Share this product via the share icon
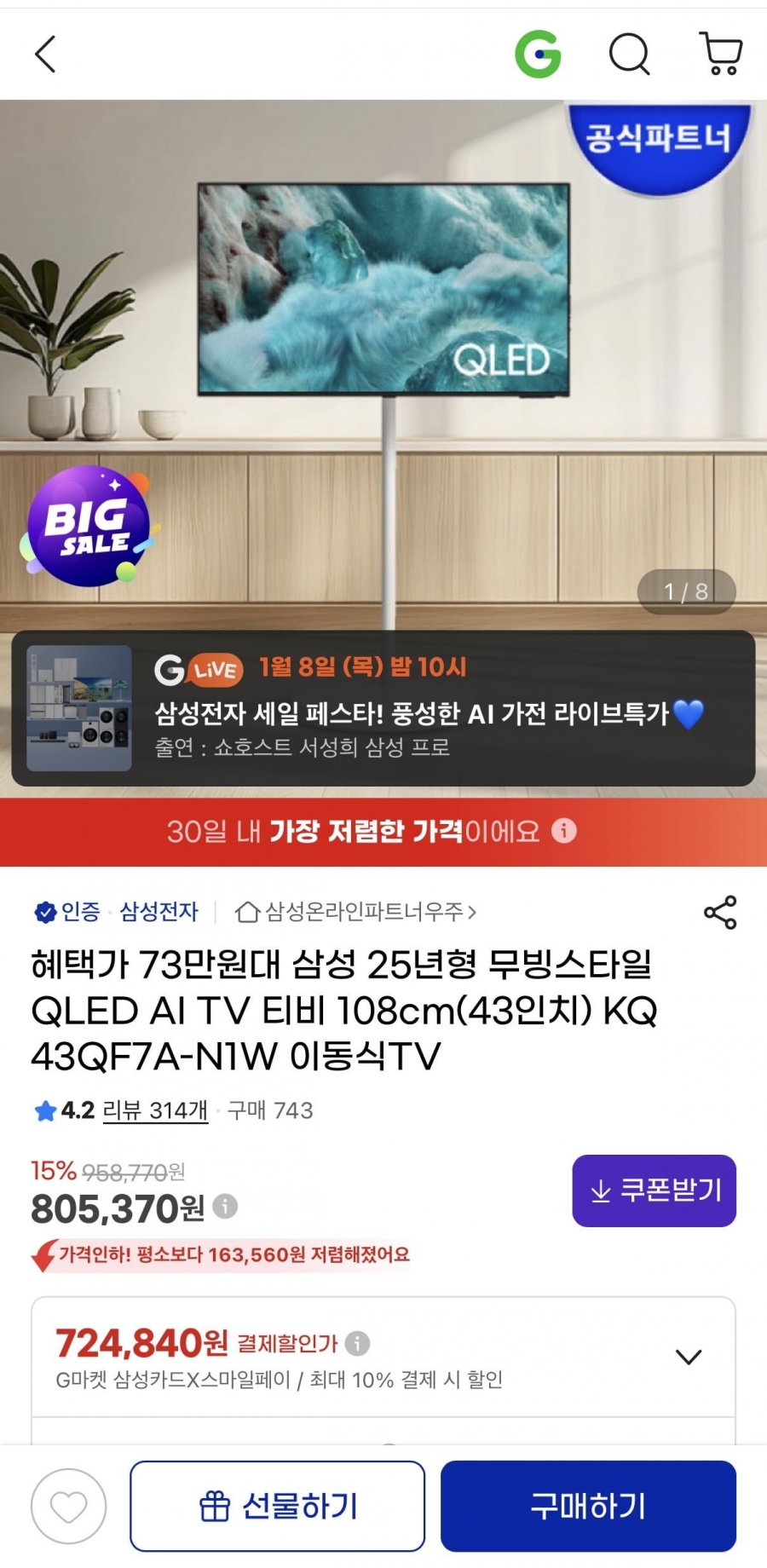The height and width of the screenshot is (1568, 767). (x=722, y=912)
